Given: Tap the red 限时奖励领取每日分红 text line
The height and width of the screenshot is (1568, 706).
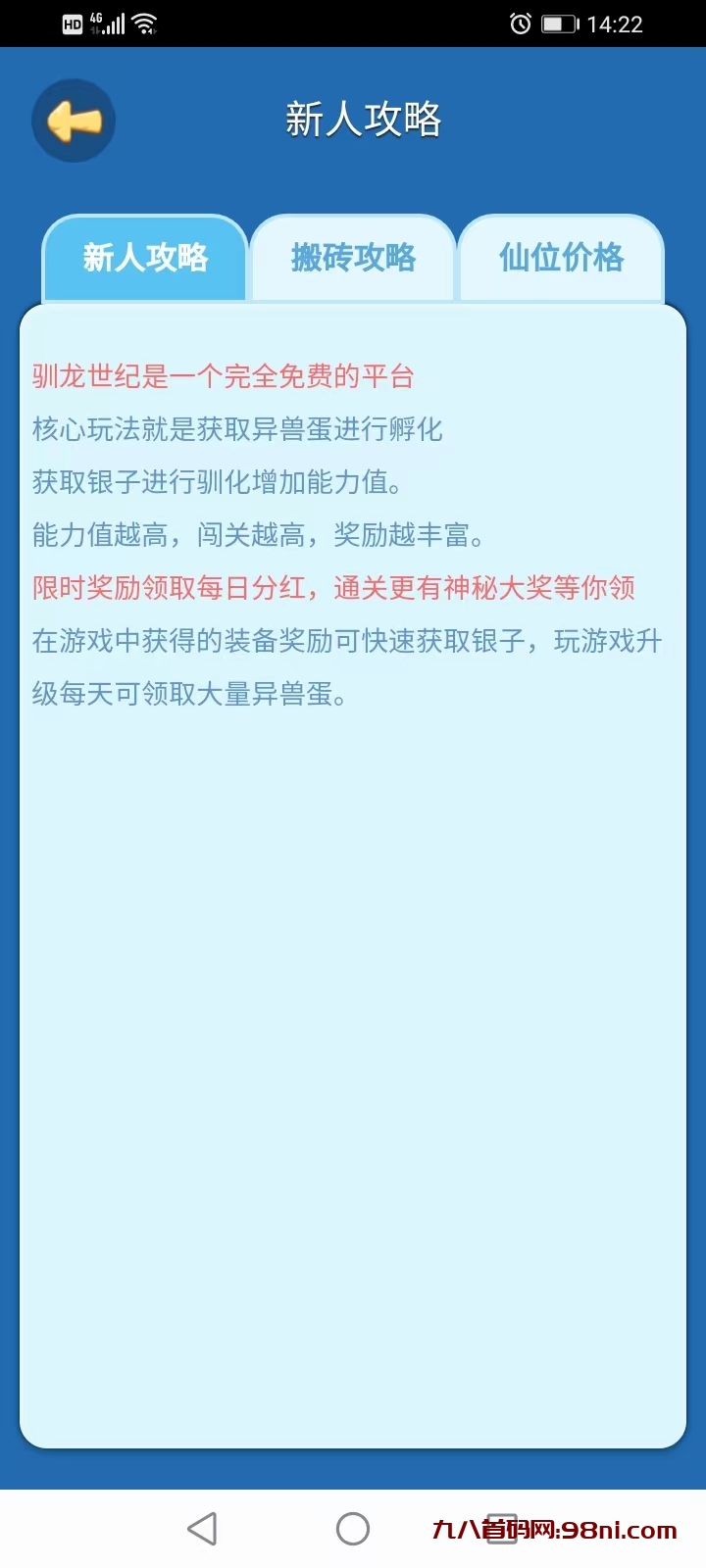Looking at the screenshot, I should click(333, 588).
